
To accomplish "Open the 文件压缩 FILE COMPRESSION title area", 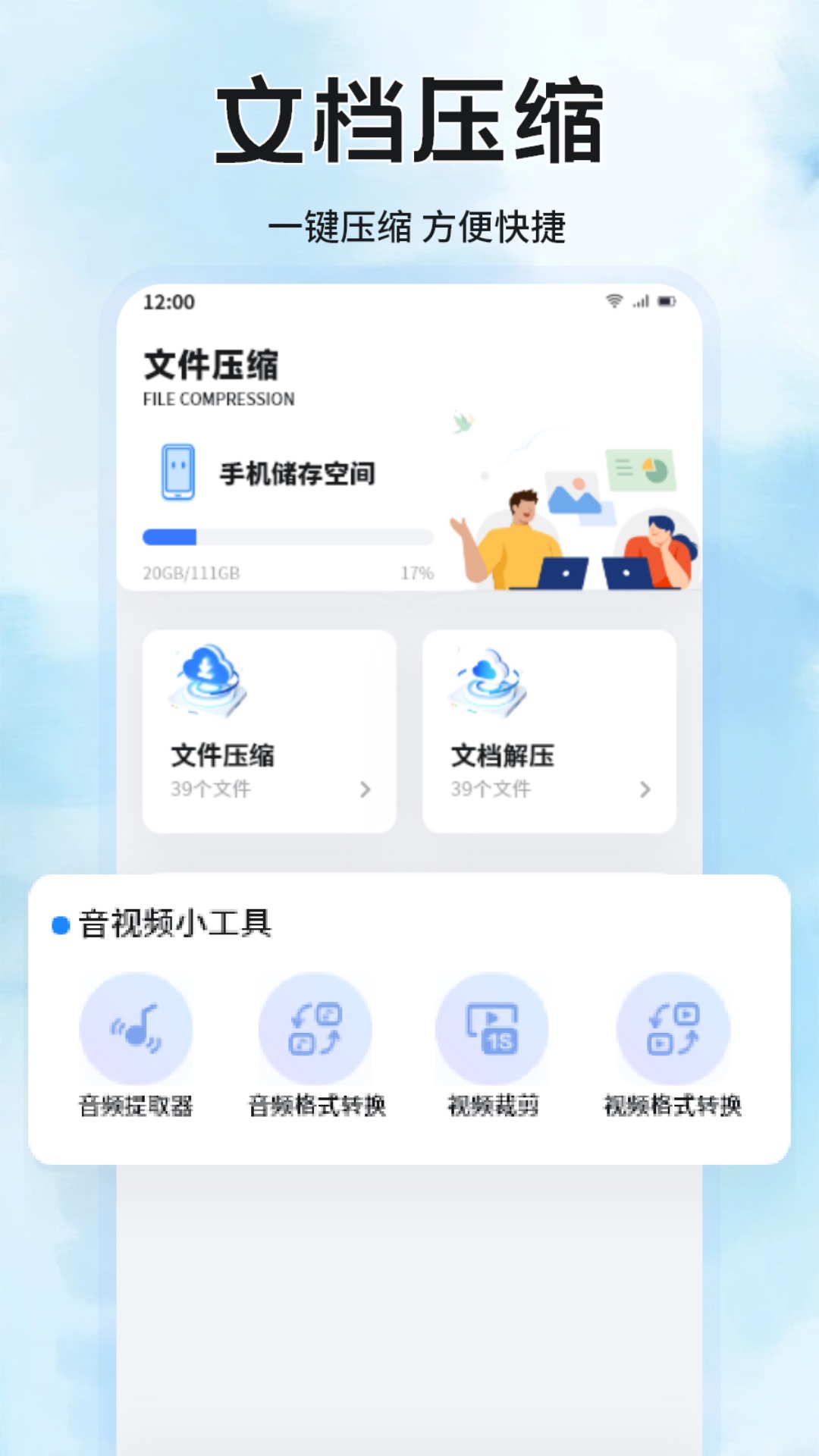I will click(219, 375).
